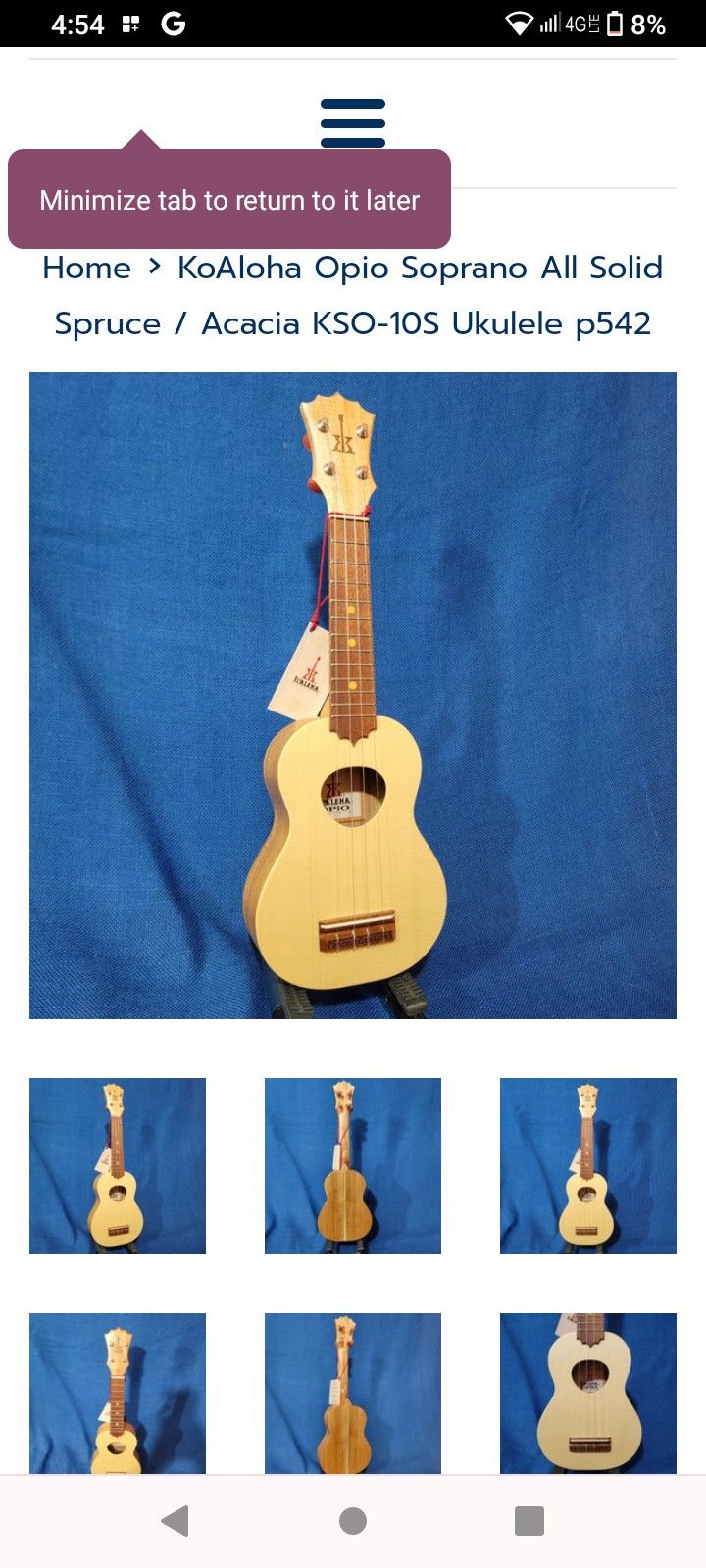This screenshot has width=706, height=1568.
Task: Go to the system home screen
Action: coord(353,1520)
